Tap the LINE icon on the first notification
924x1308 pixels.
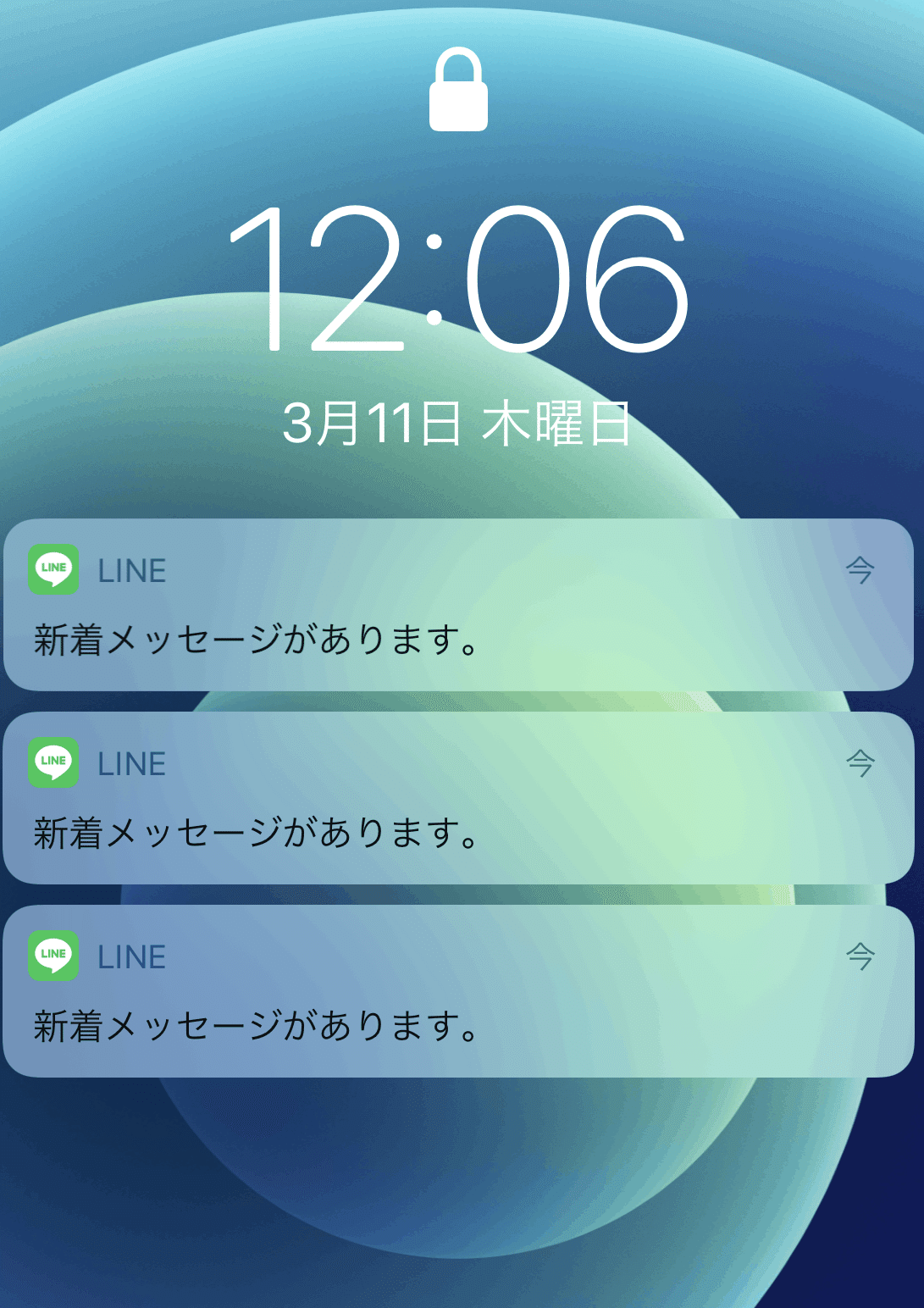point(53,570)
